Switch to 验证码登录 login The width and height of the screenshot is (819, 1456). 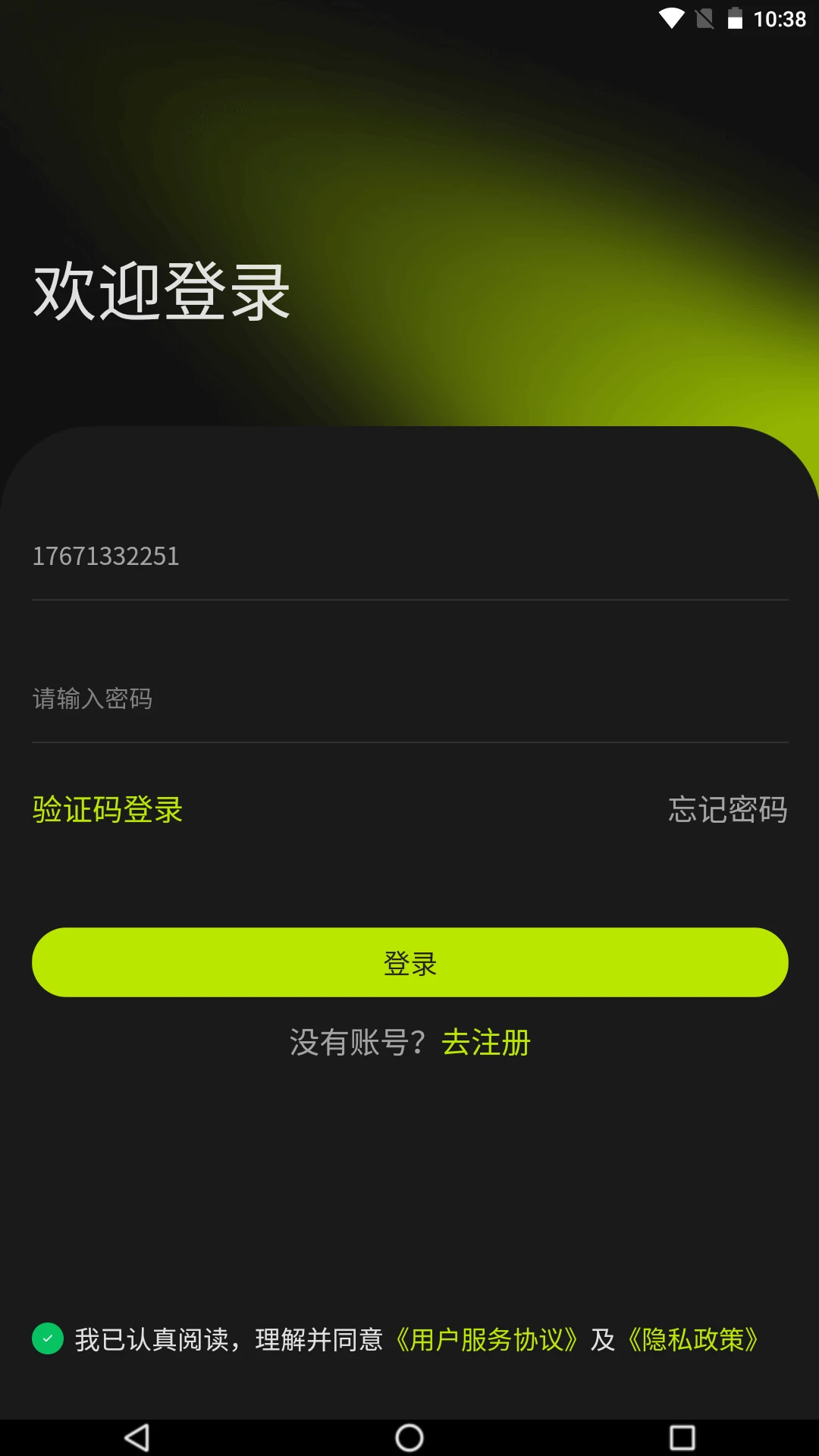(x=108, y=809)
